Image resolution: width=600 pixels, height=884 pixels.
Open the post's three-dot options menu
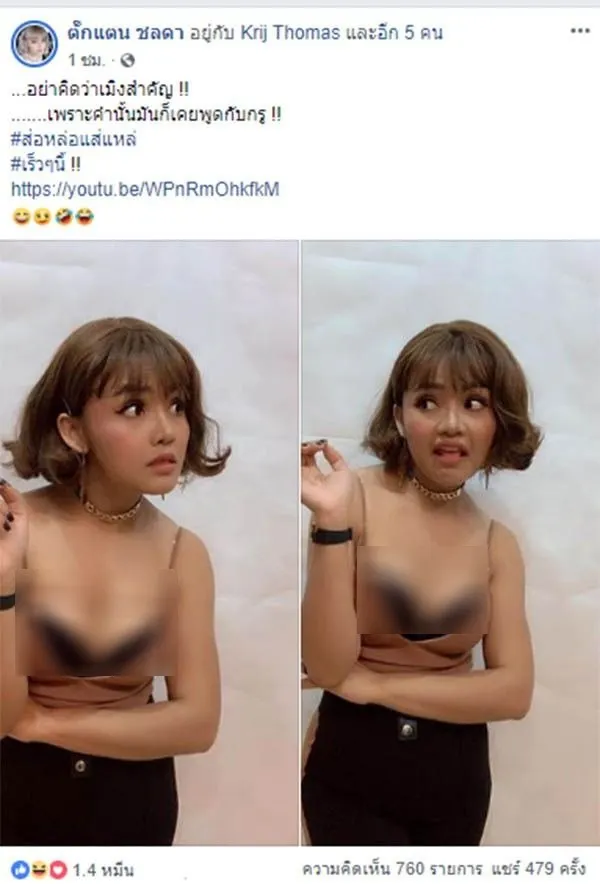click(x=579, y=32)
